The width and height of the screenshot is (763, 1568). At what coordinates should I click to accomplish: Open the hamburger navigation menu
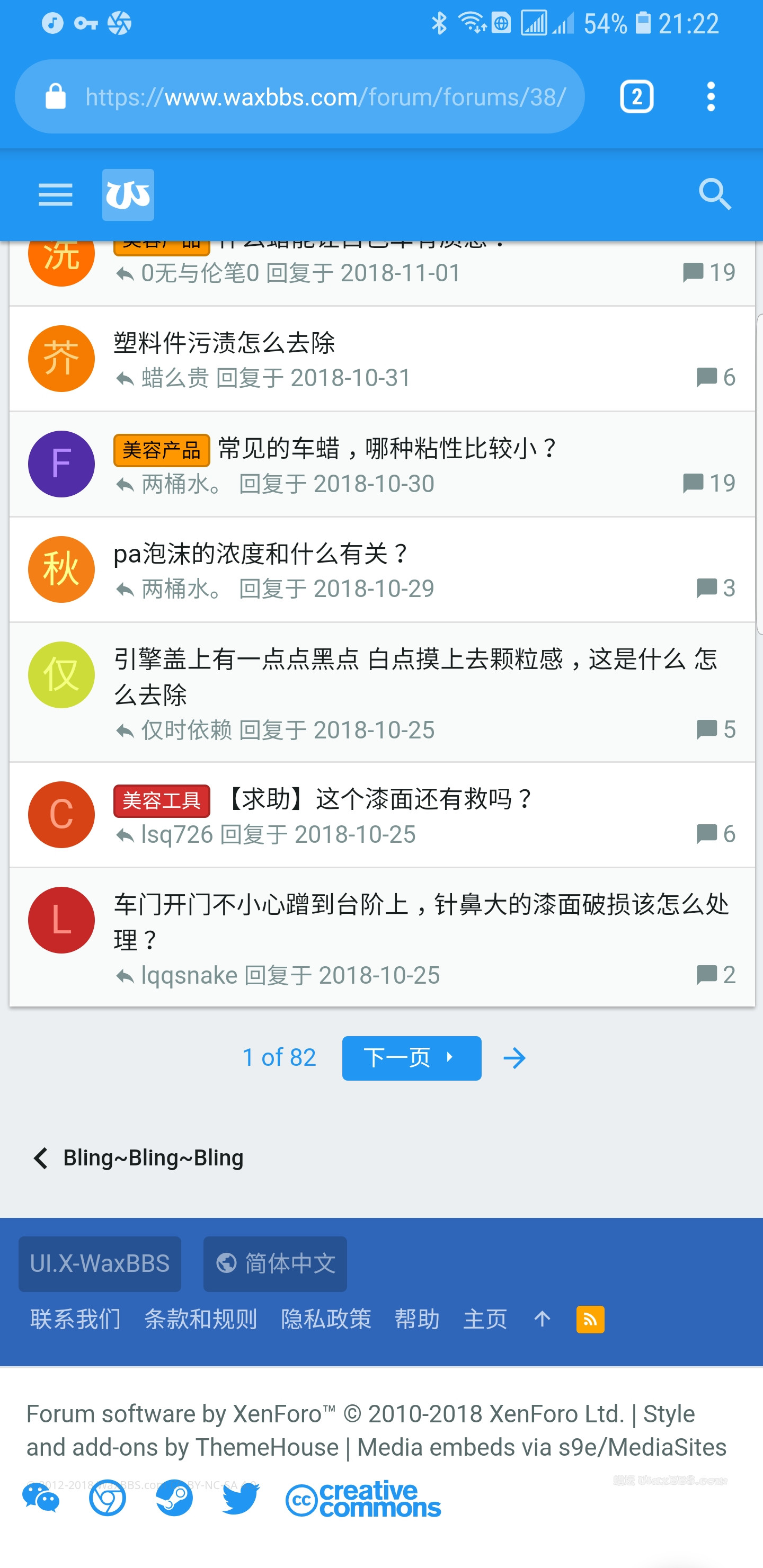[55, 194]
